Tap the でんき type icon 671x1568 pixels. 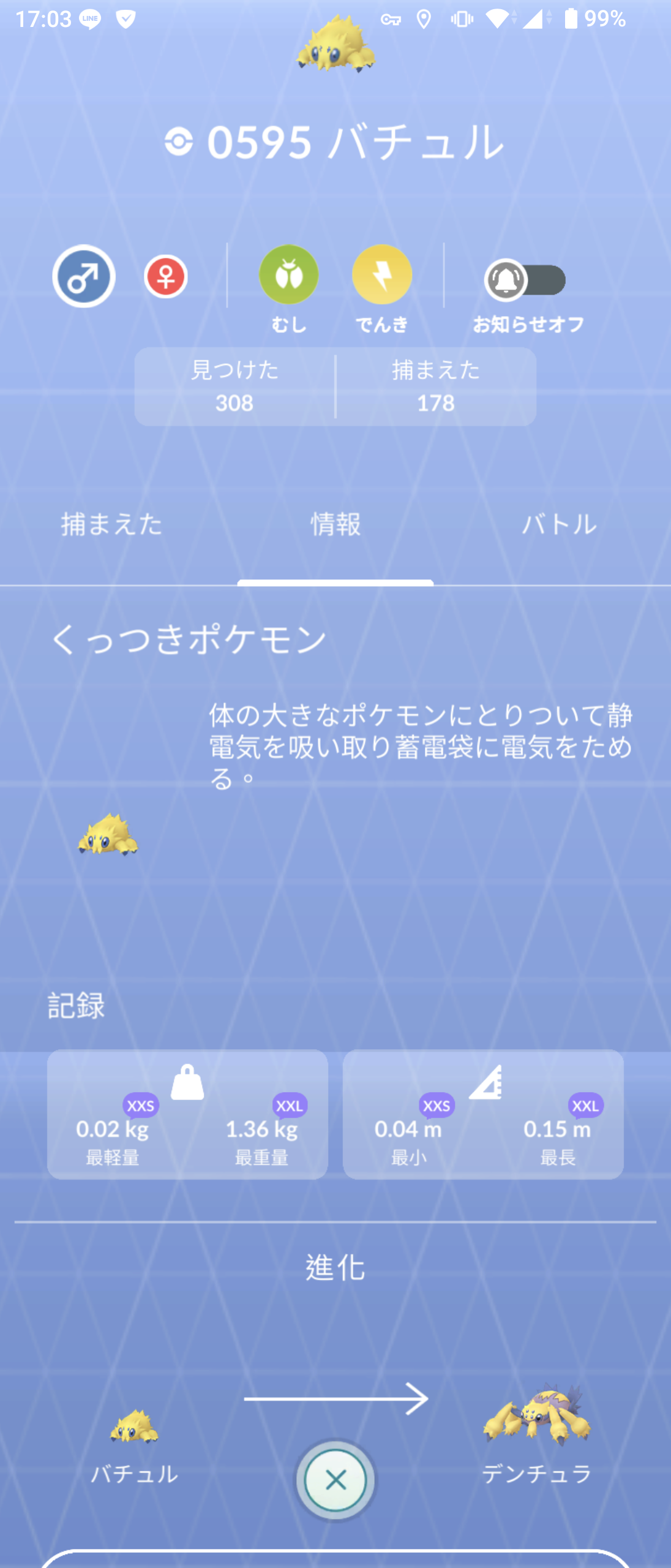[x=381, y=275]
